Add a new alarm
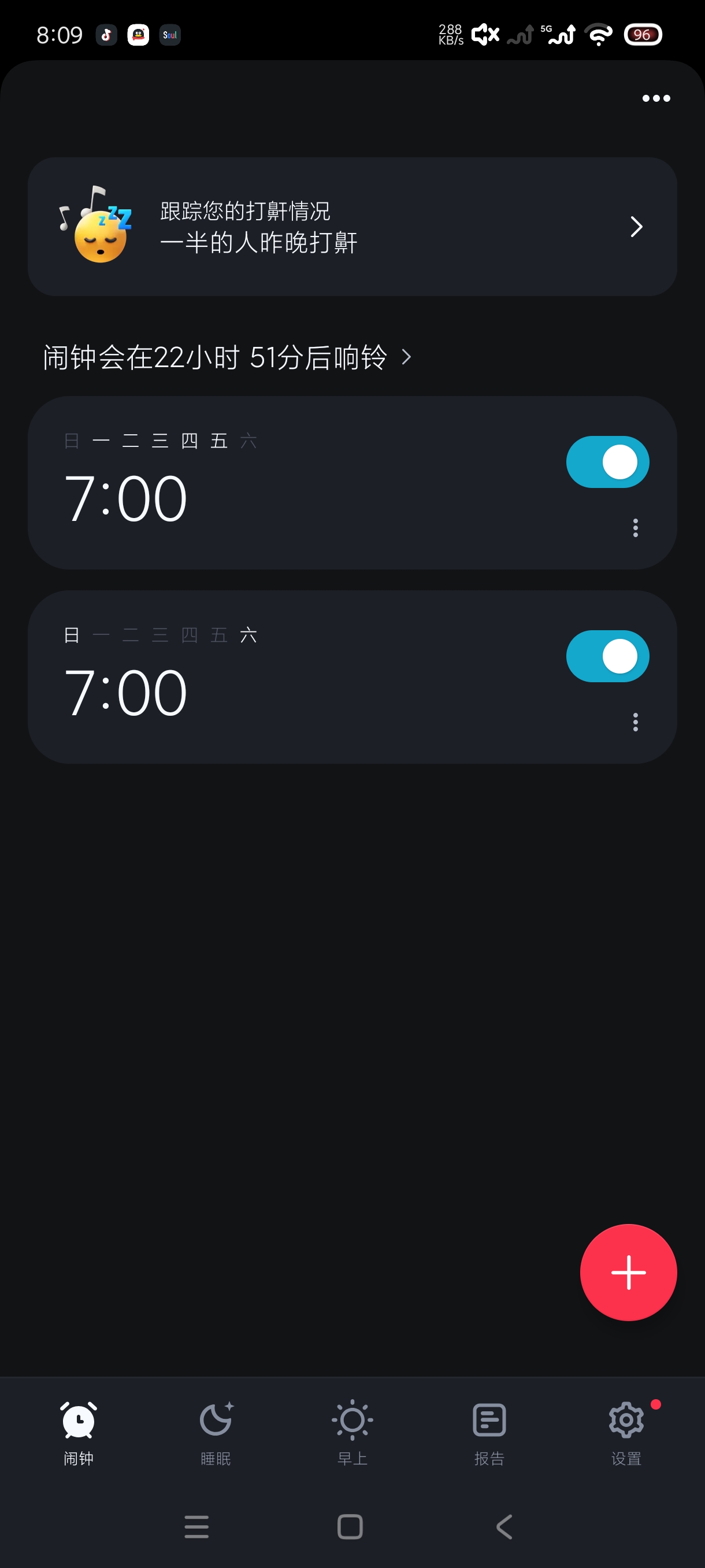This screenshot has width=705, height=1568. 628,1272
